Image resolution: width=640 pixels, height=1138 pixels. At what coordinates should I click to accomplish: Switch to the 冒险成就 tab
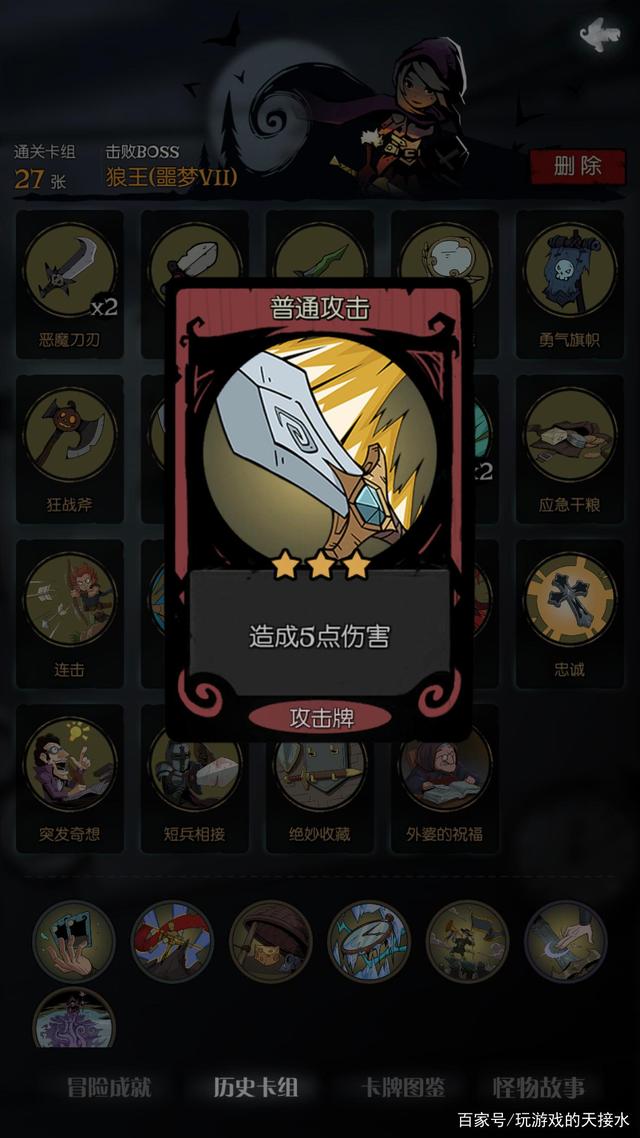coord(109,1087)
